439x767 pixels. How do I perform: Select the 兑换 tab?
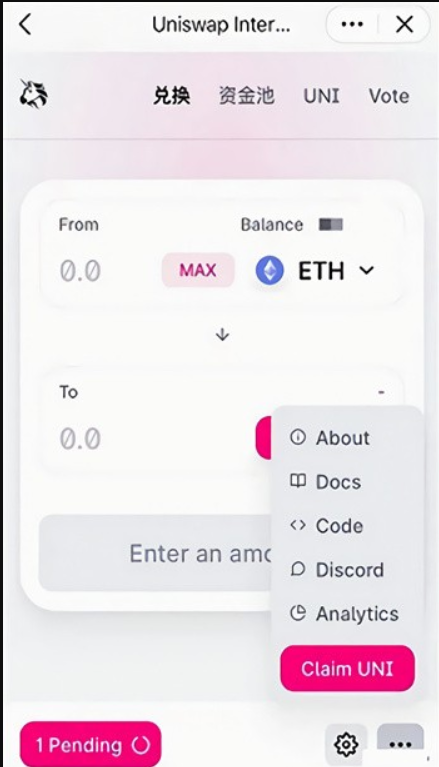coord(171,95)
